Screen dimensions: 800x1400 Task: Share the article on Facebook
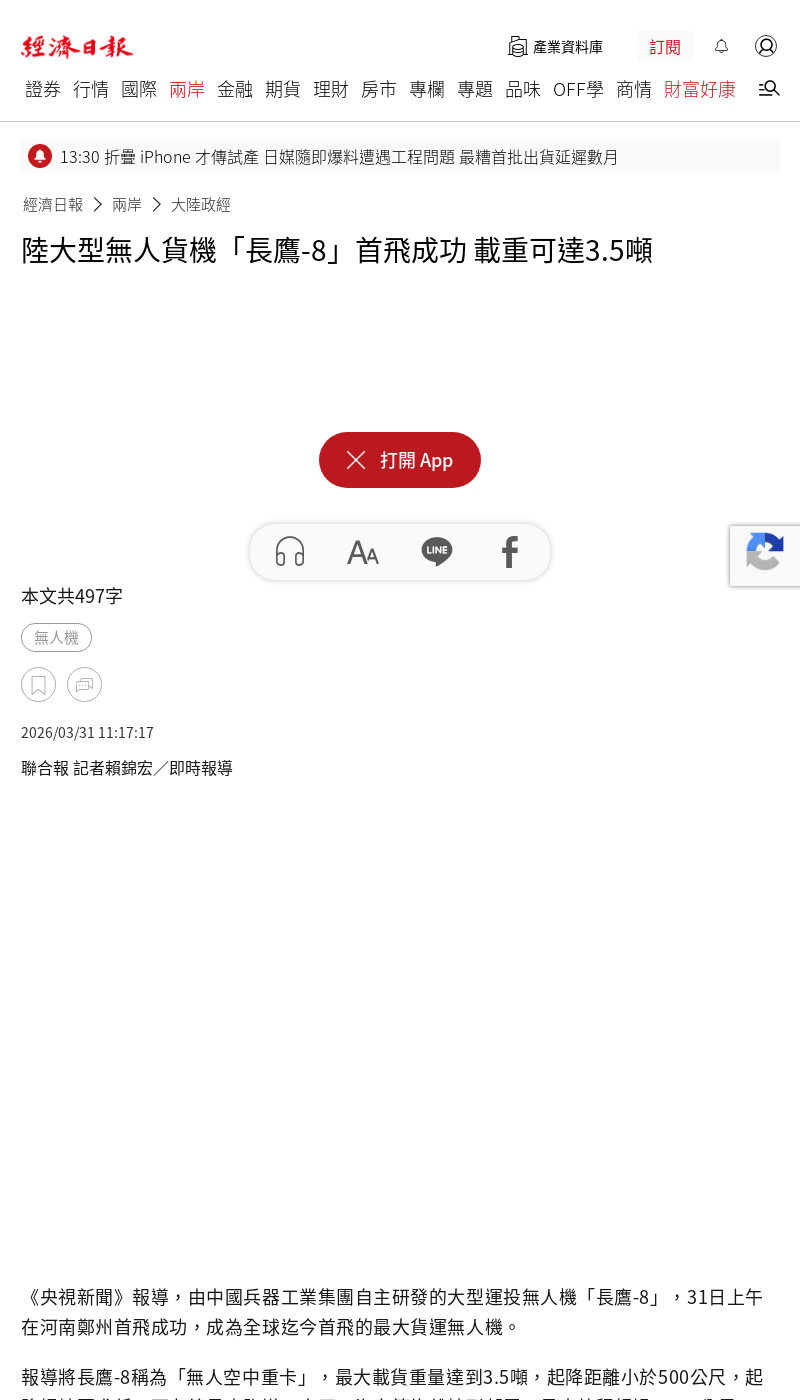[510, 552]
